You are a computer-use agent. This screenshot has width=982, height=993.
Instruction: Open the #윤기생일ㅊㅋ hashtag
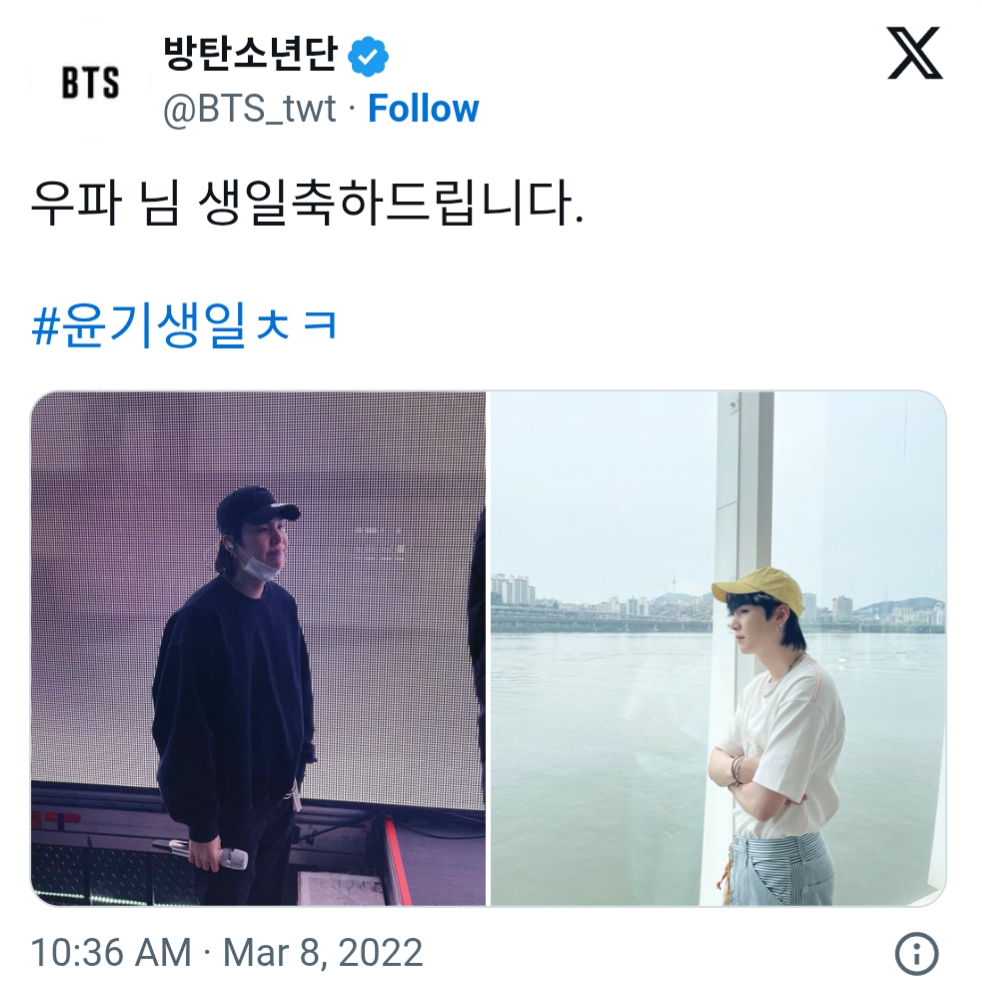(x=185, y=328)
